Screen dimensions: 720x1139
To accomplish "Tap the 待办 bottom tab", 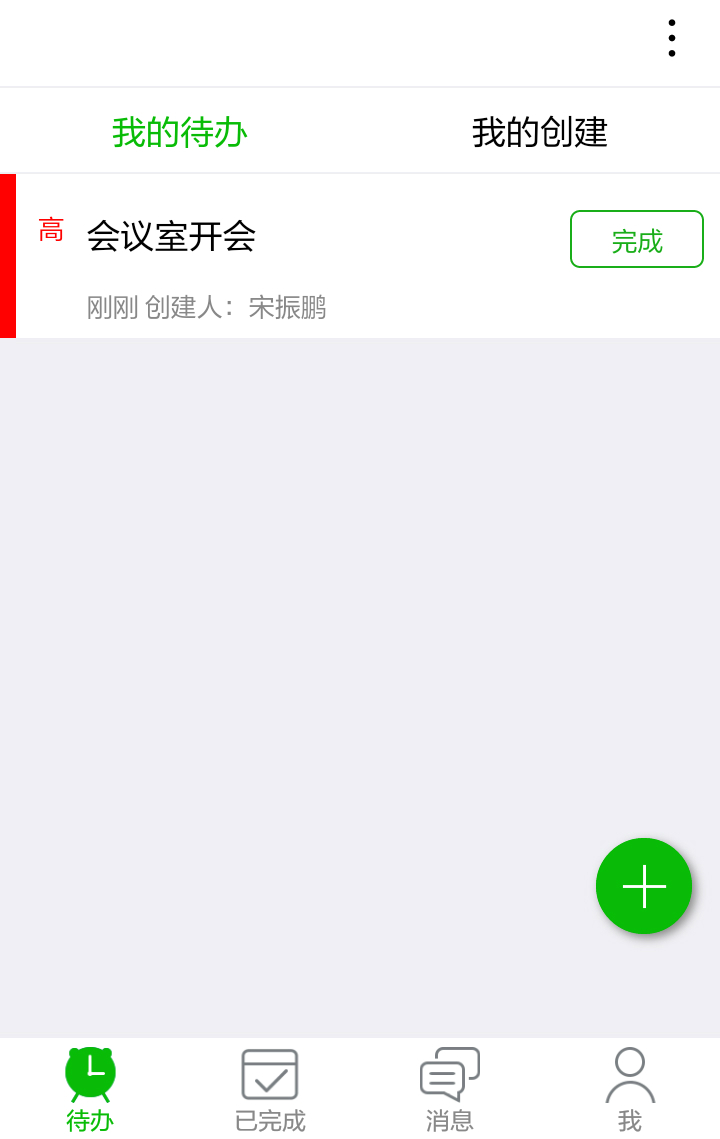I will (x=90, y=1090).
